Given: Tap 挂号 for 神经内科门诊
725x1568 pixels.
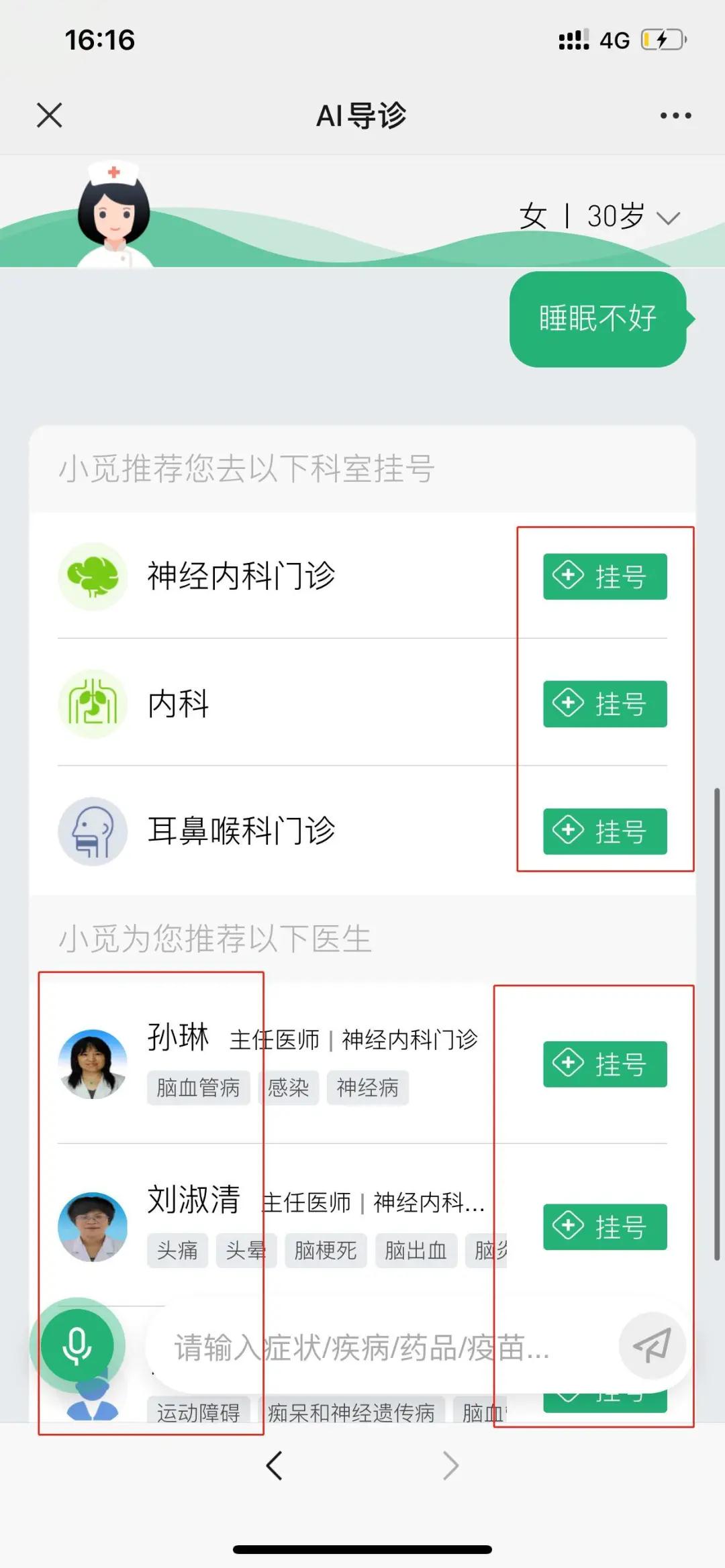Looking at the screenshot, I should tap(605, 576).
